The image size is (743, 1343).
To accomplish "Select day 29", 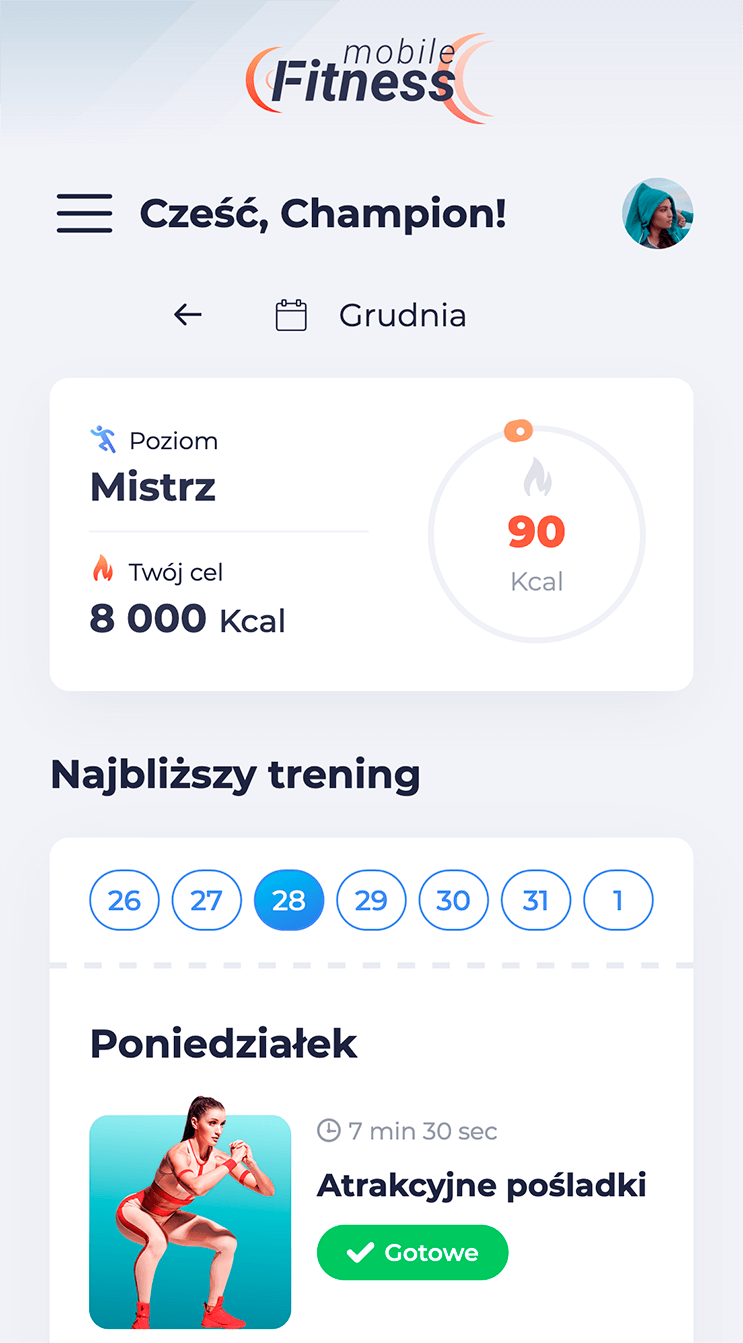I will [371, 901].
